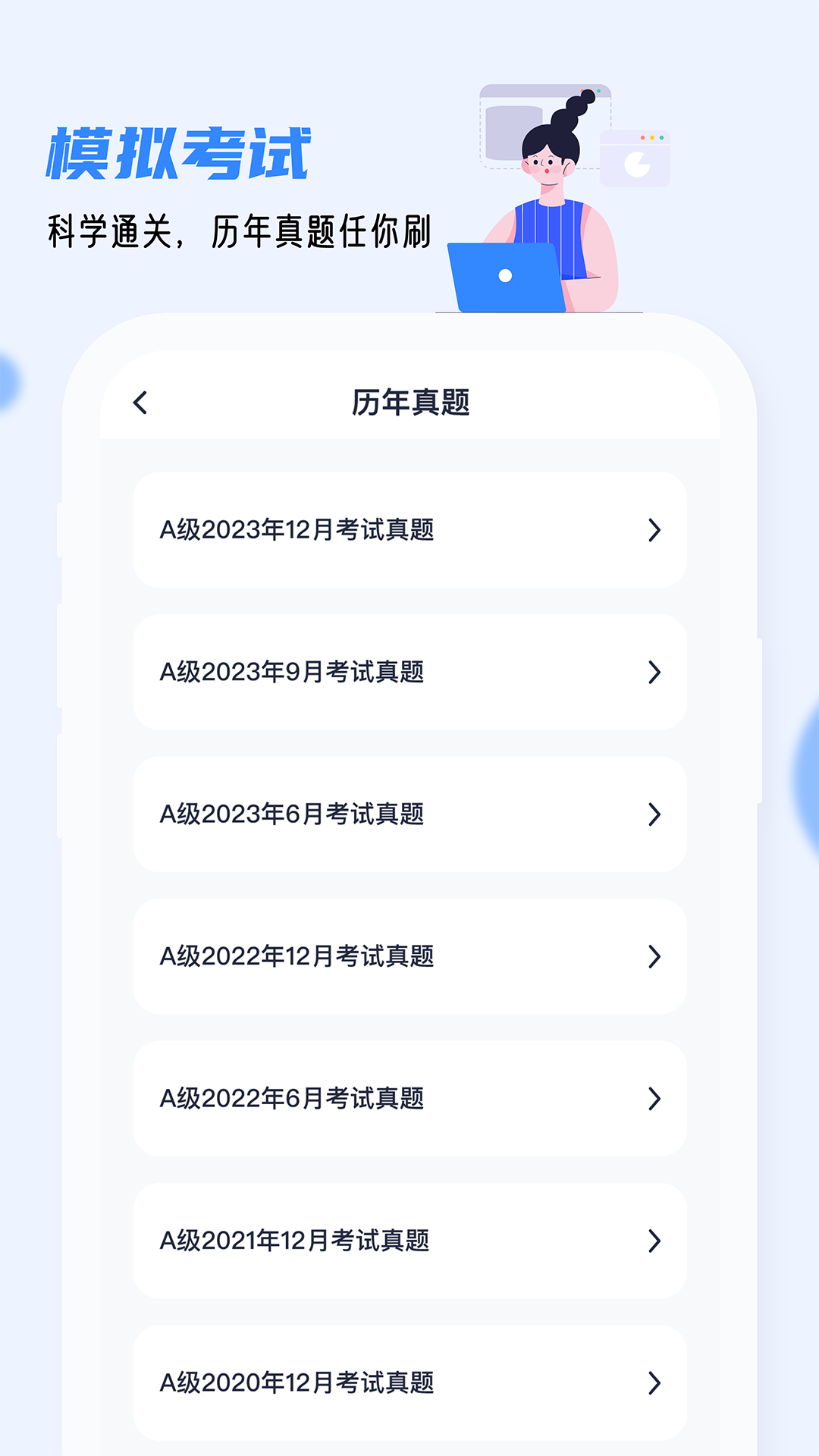Tap the 模拟考试 heading
This screenshot has height=1456, width=819.
point(182,149)
